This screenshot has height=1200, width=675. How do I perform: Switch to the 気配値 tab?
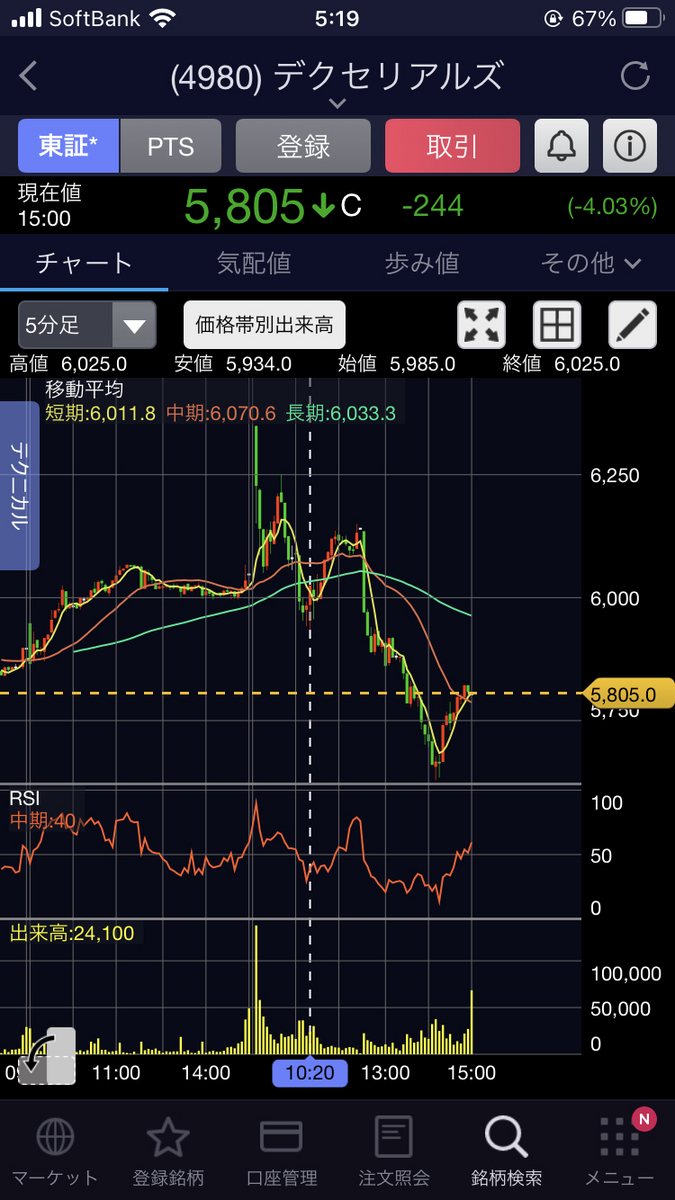click(254, 263)
